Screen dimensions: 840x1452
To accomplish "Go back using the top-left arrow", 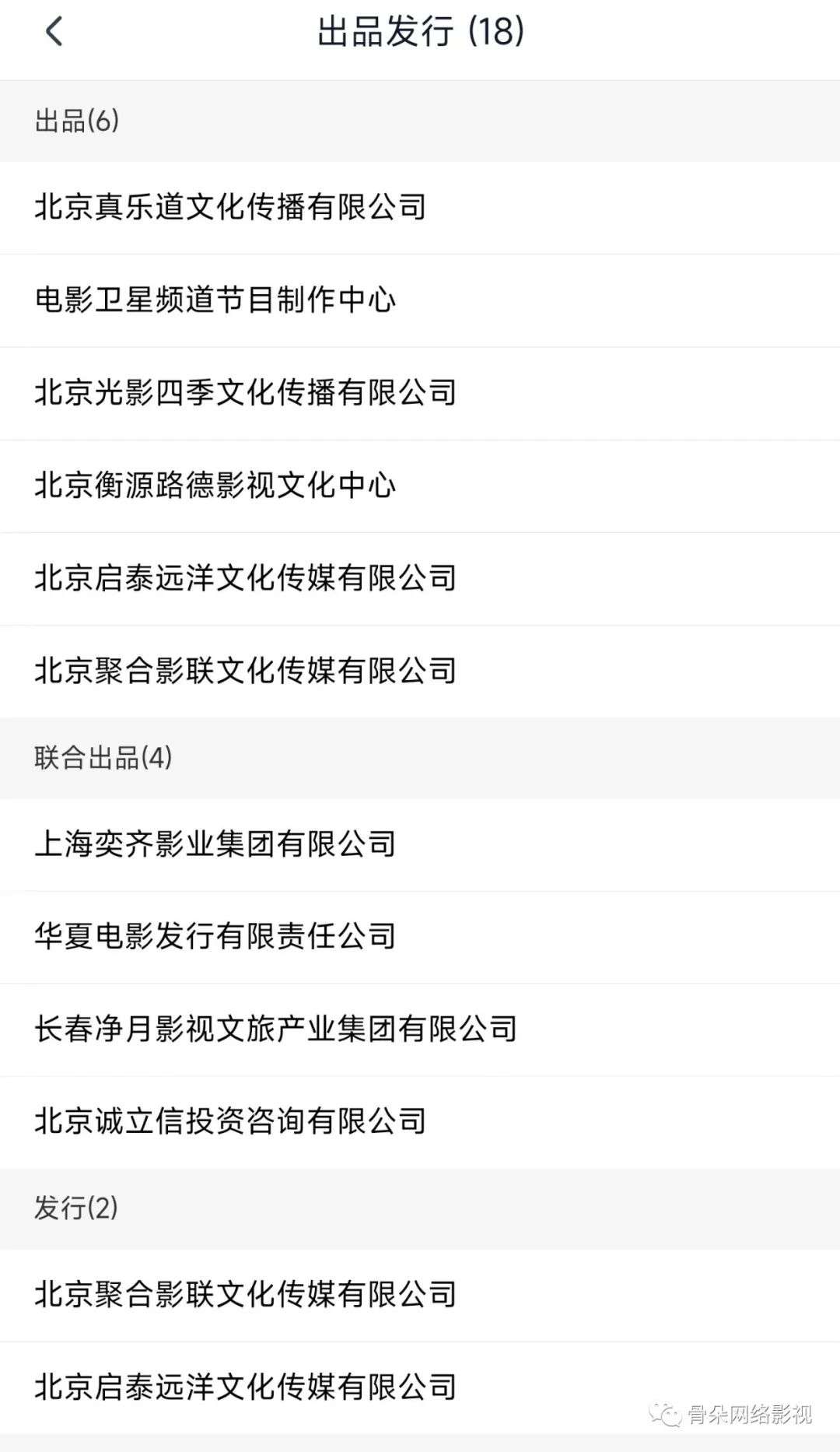I will pyautogui.click(x=54, y=32).
